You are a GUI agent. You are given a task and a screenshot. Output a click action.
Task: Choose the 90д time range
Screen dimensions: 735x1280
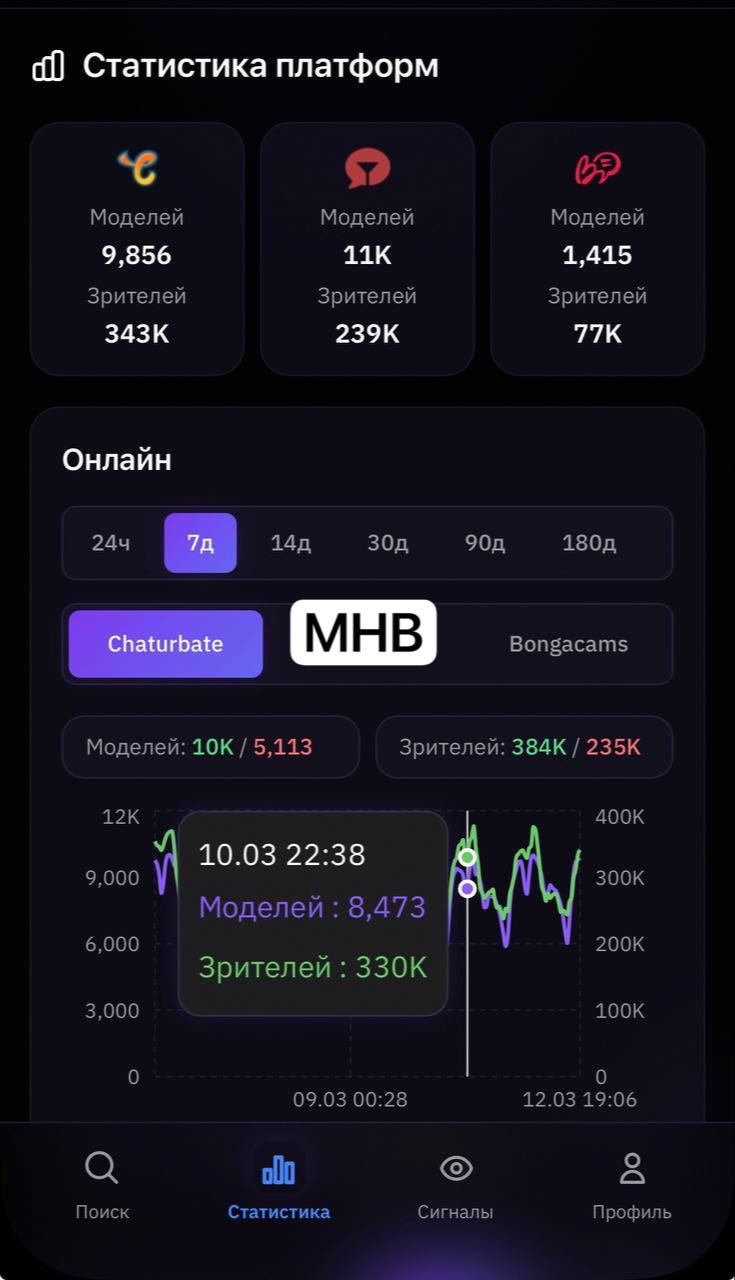click(x=485, y=543)
